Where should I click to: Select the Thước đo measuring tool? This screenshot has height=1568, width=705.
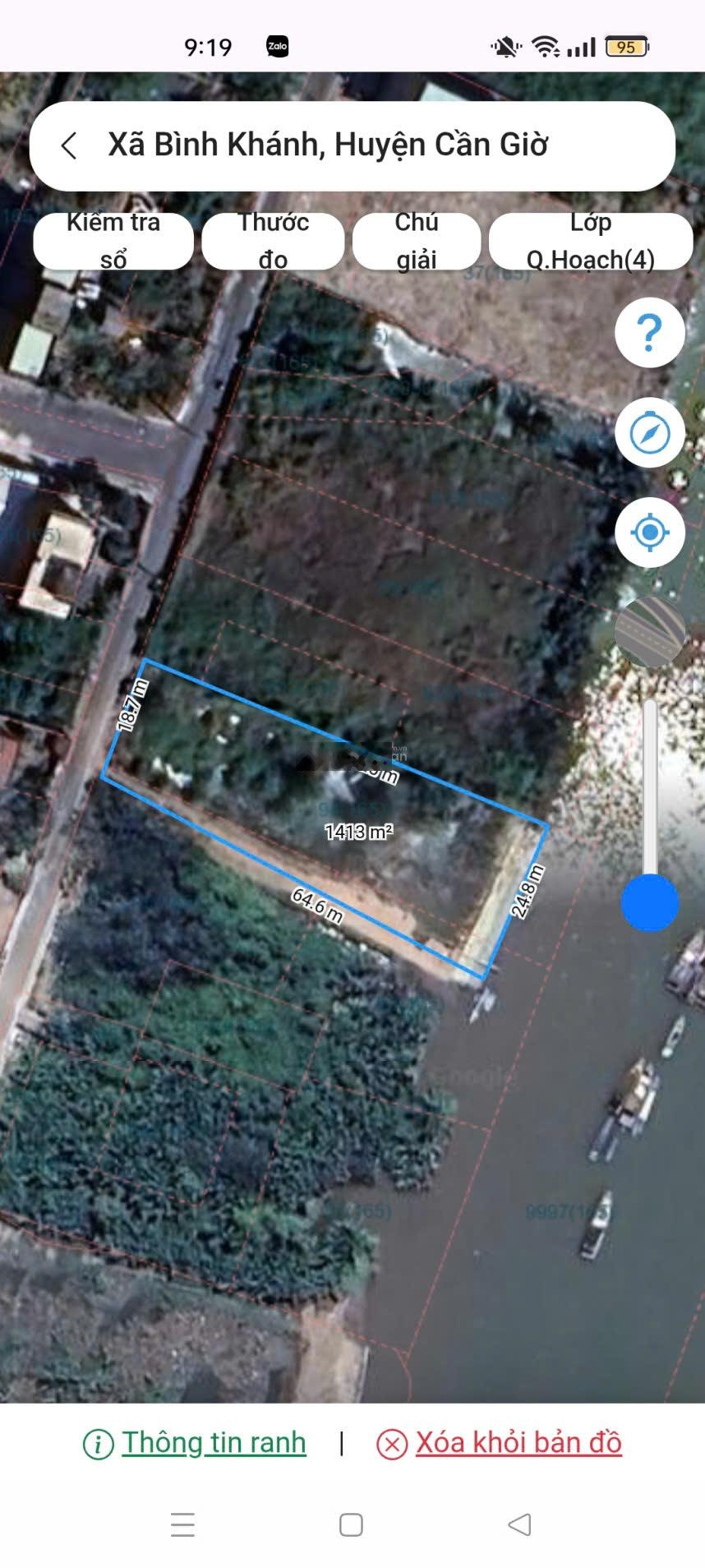pos(273,241)
